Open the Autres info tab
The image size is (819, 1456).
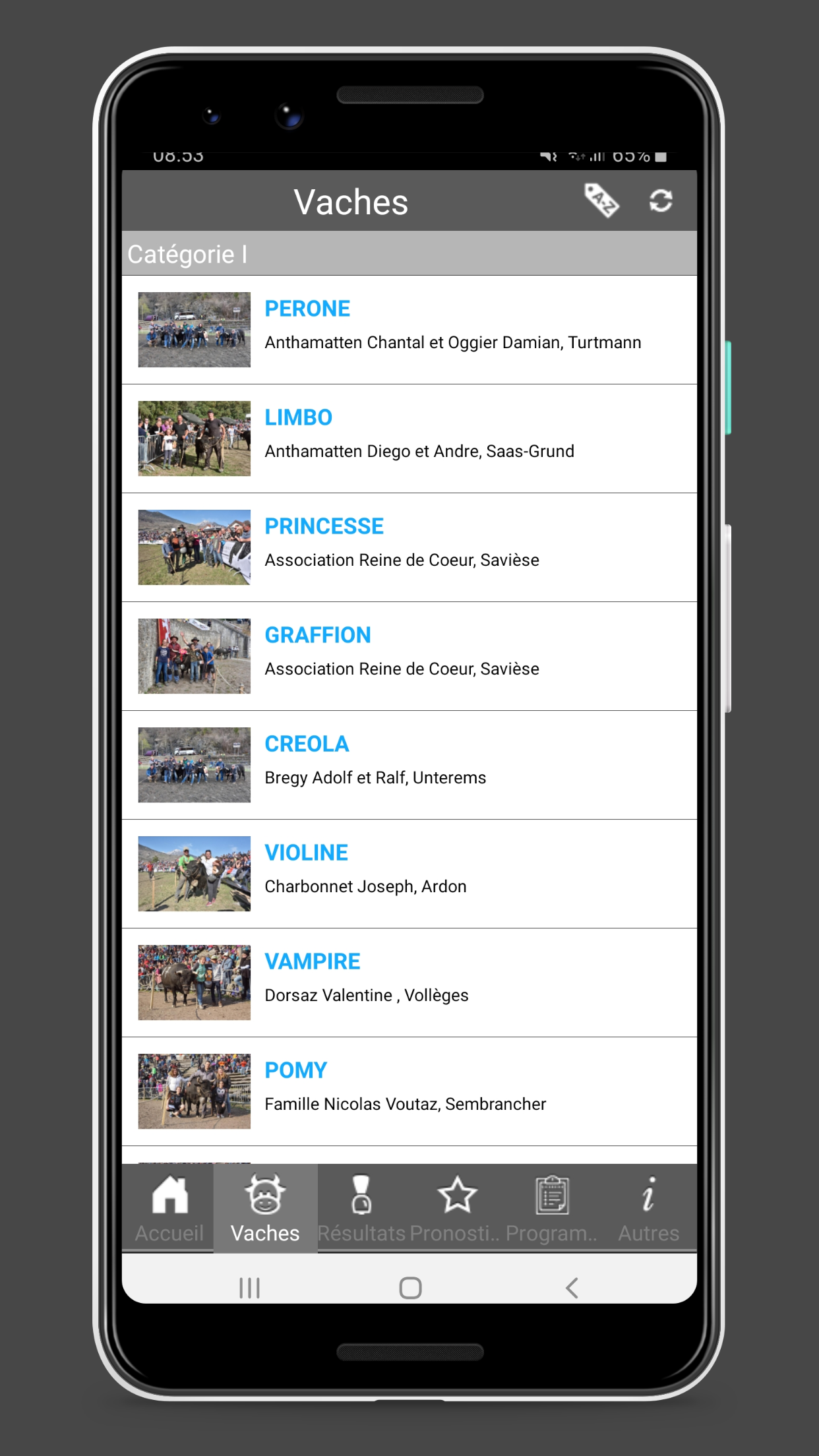coord(648,1208)
